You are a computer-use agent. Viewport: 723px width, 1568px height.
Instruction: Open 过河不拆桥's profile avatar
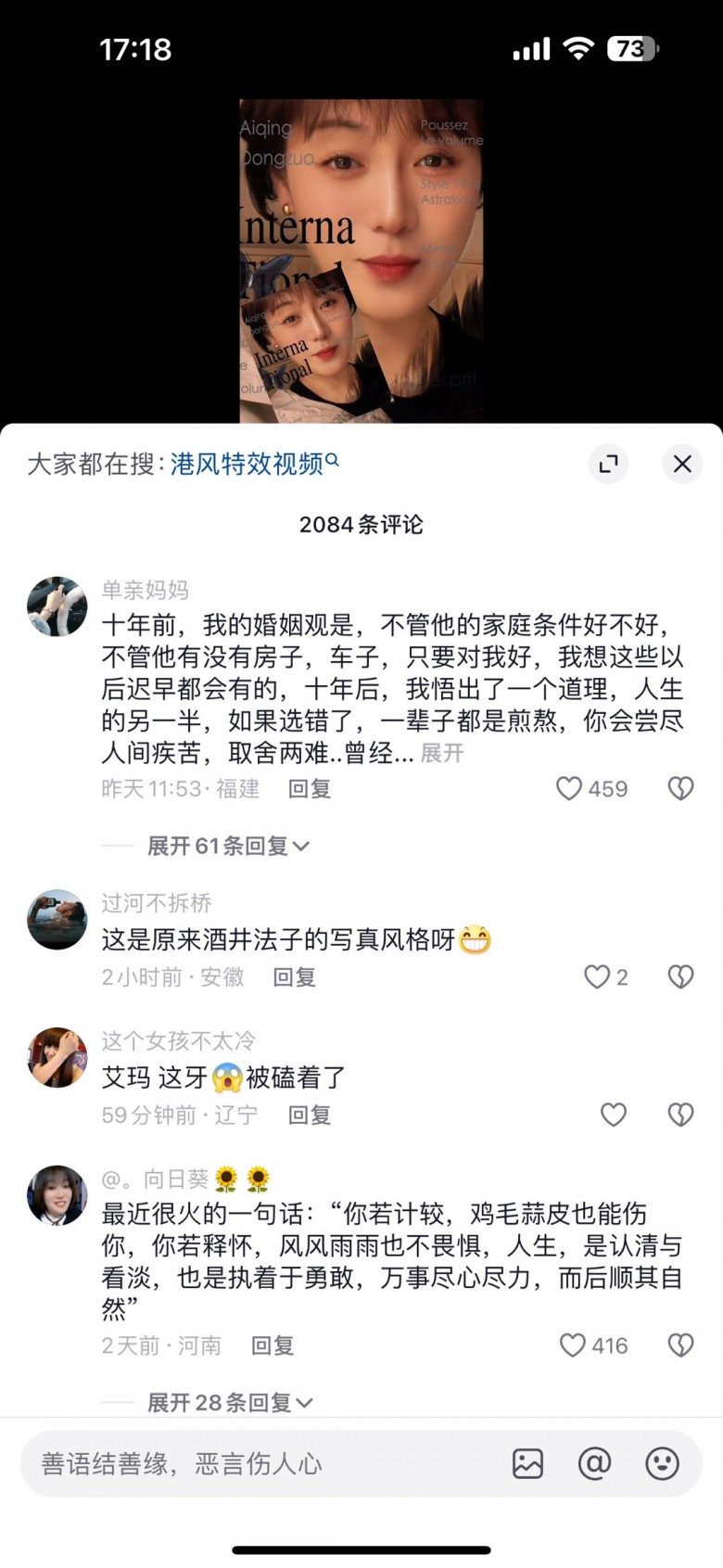[x=57, y=920]
